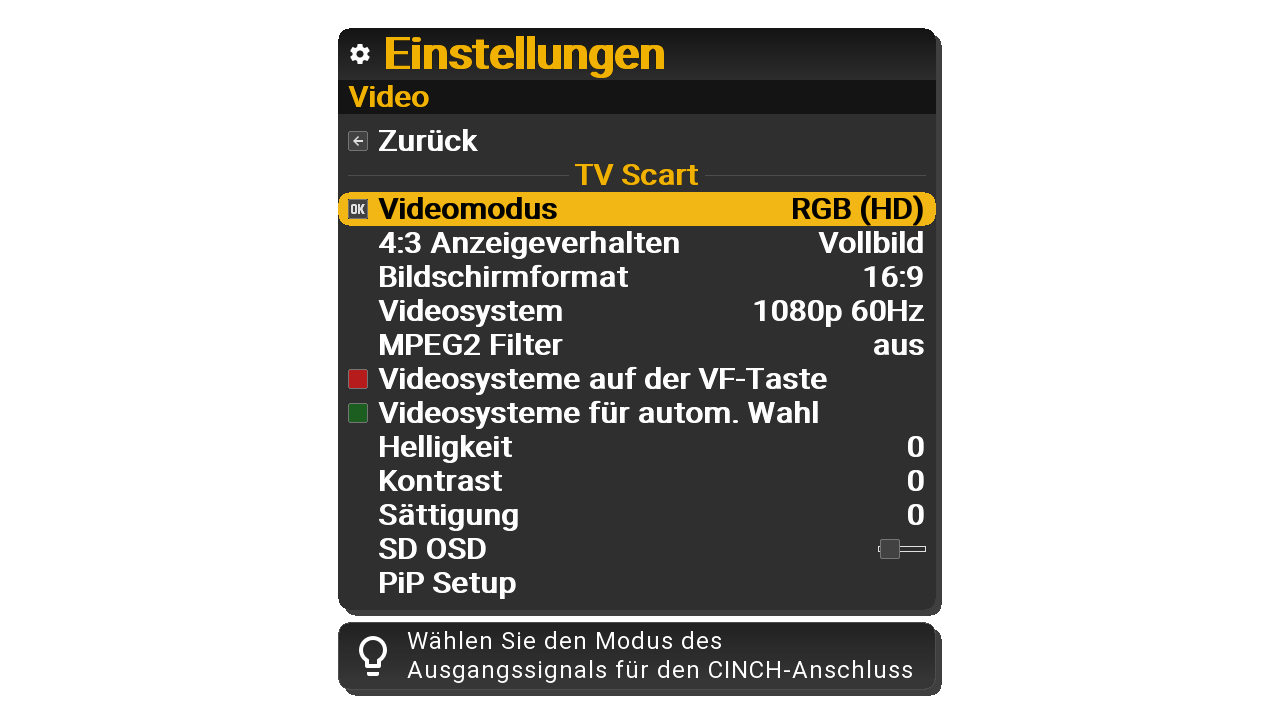The image size is (1280, 720).
Task: Open the Sättigung setting
Action: click(636, 515)
